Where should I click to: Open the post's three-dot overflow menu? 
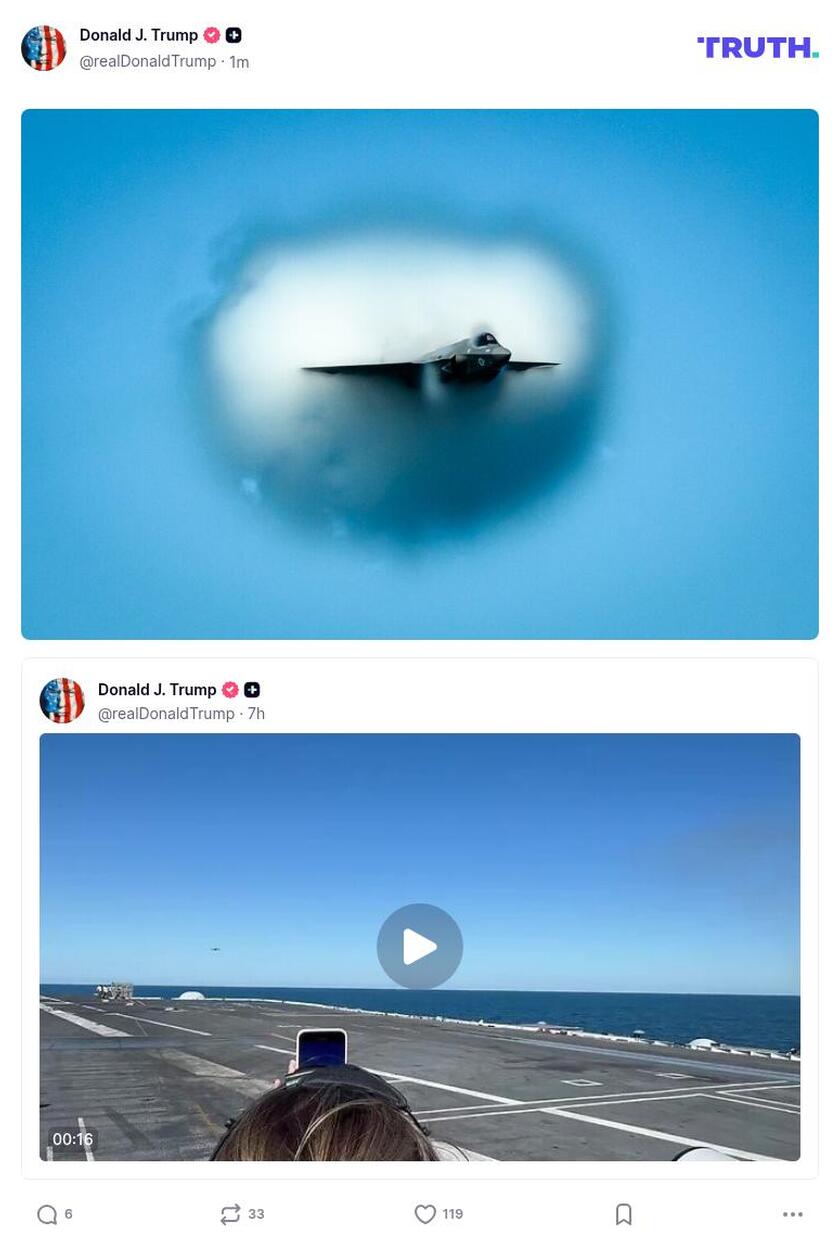click(x=792, y=1214)
